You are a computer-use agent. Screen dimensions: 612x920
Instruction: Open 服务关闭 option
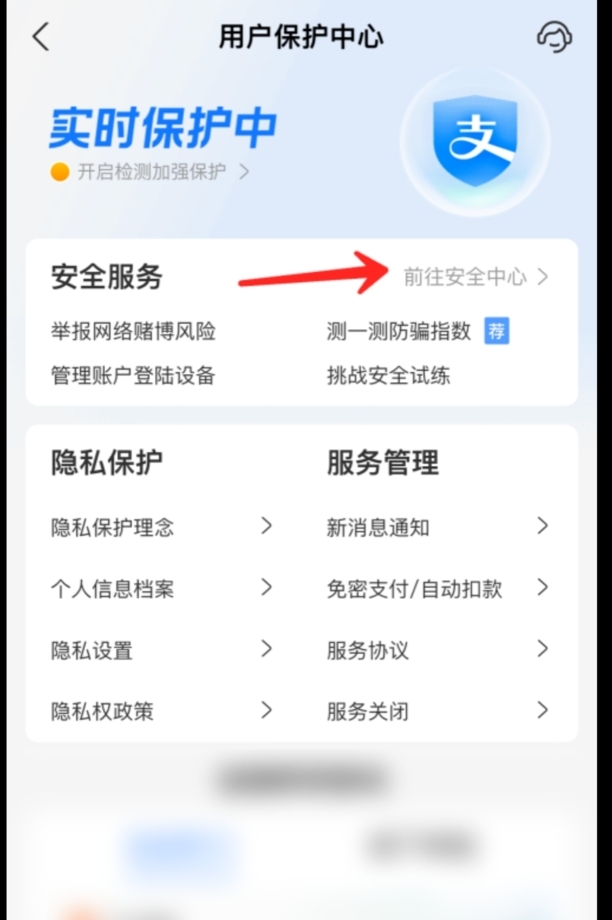coord(437,712)
